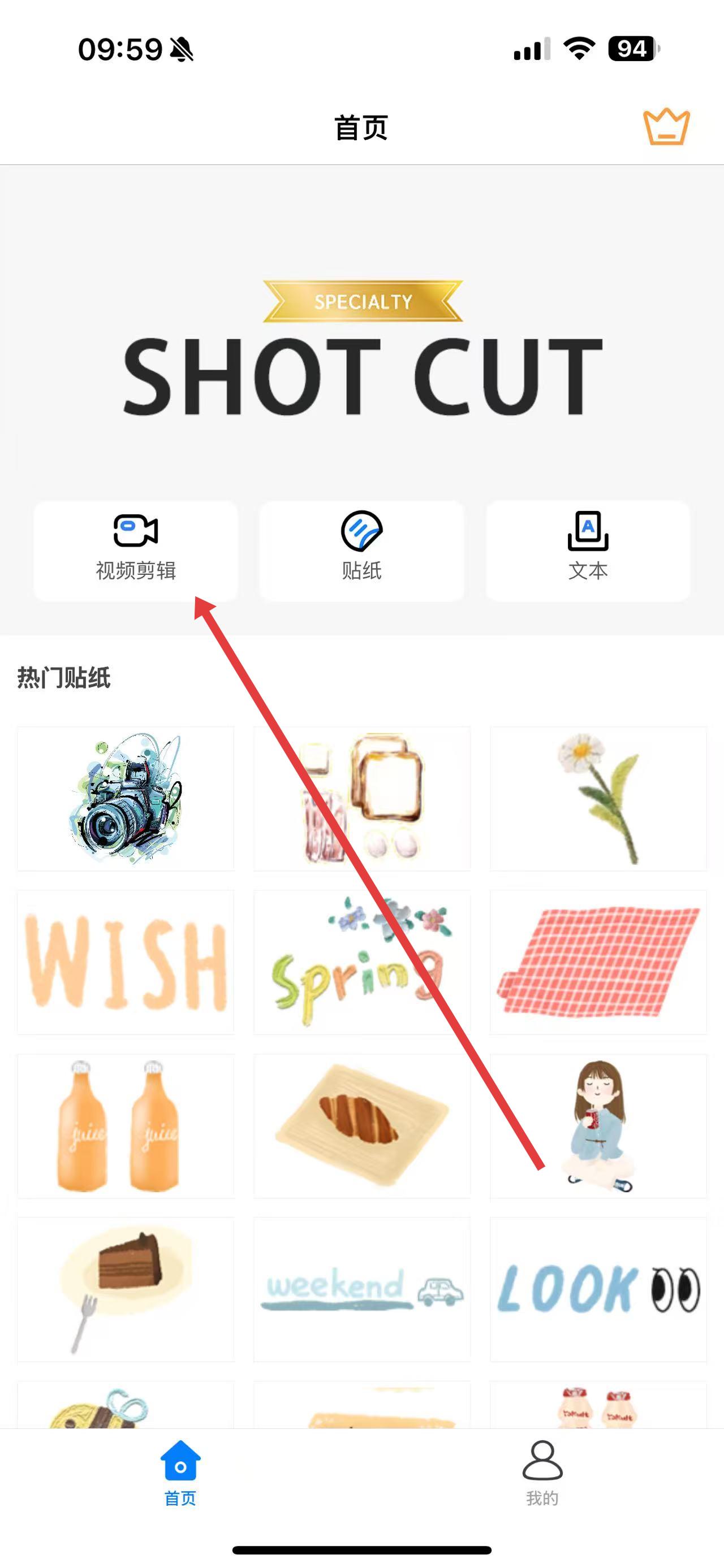Image resolution: width=724 pixels, height=1568 pixels.
Task: Select the girl drinking soda sticker
Action: pyautogui.click(x=598, y=1125)
